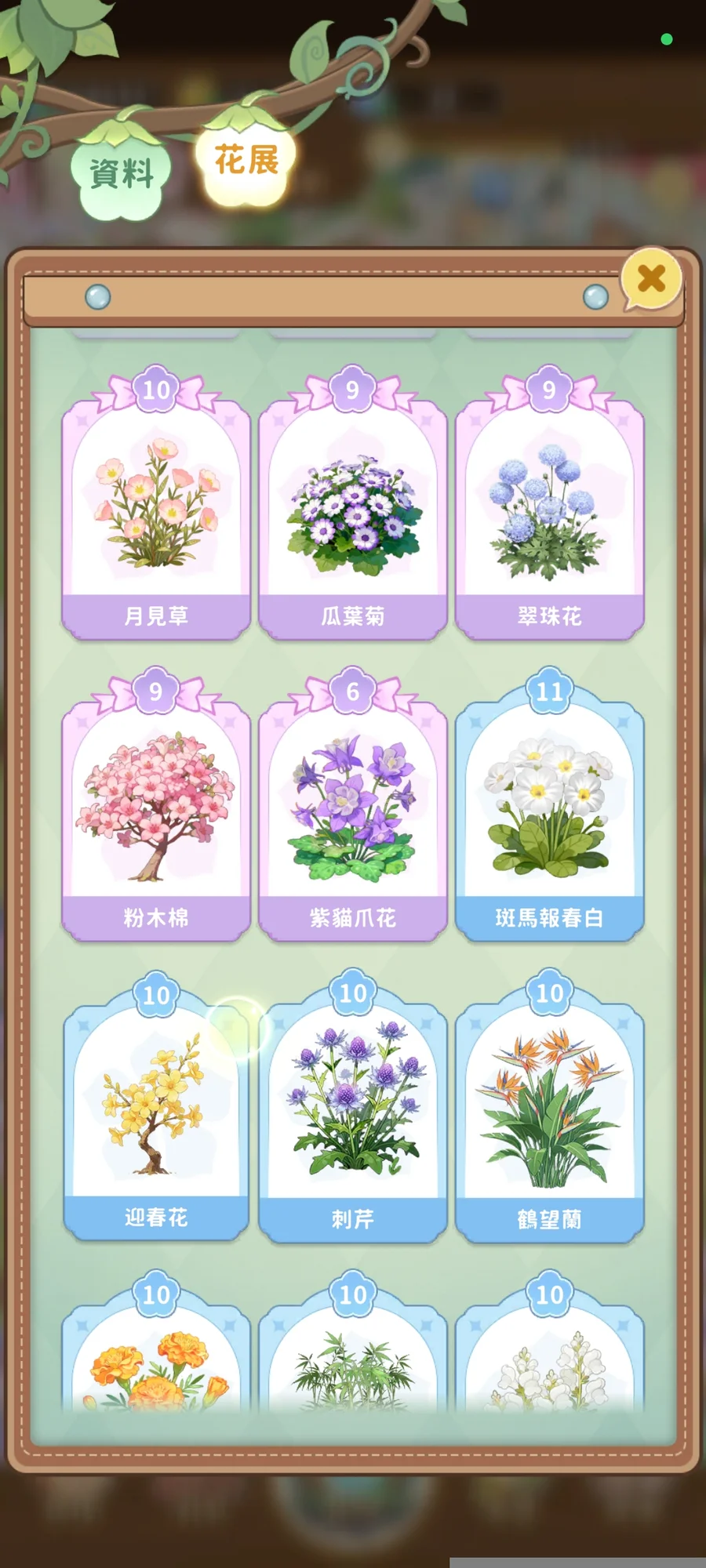Image resolution: width=706 pixels, height=1568 pixels.
Task: Select the 鶴望蘭 flower card
Action: point(550,1106)
